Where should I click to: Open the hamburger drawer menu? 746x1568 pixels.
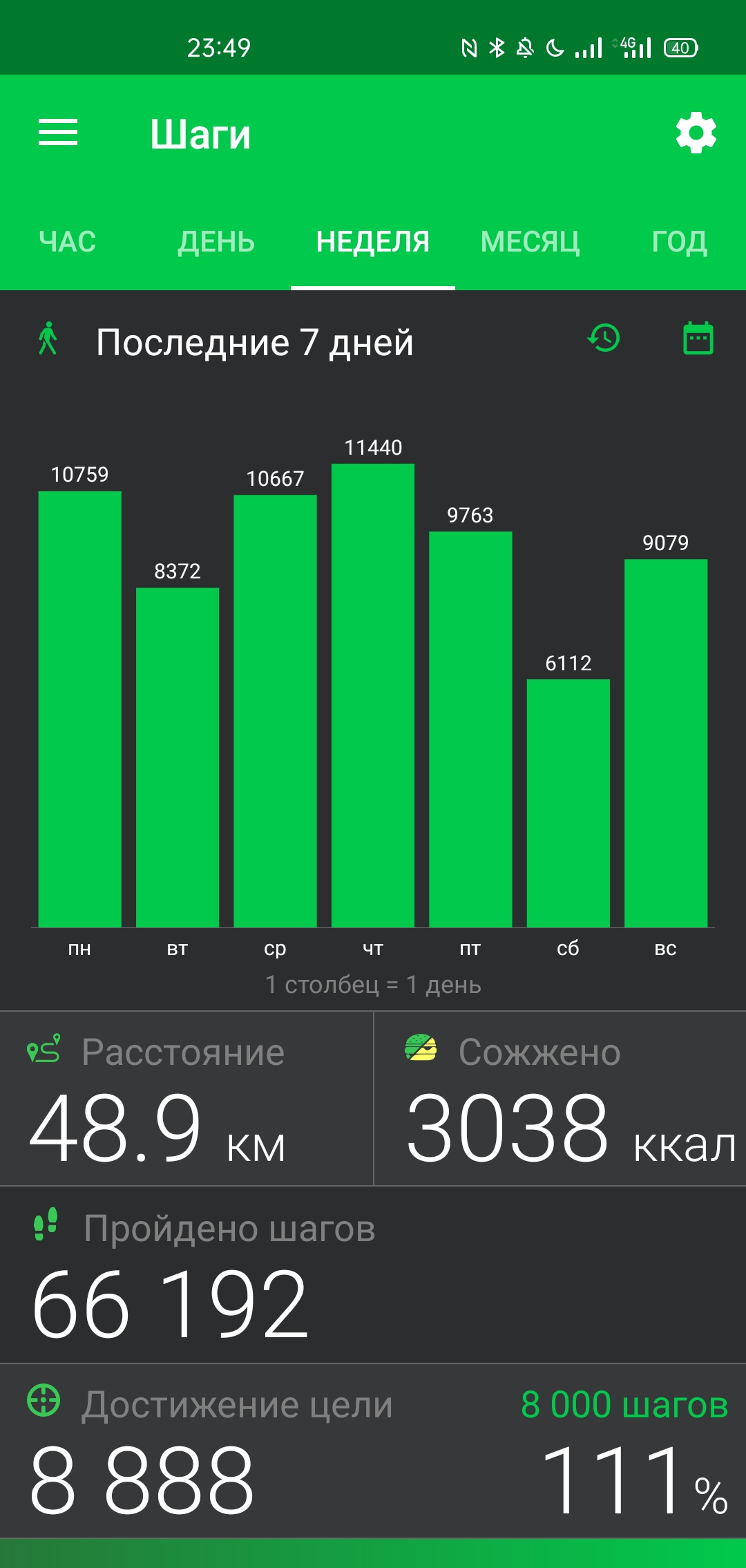pyautogui.click(x=58, y=132)
